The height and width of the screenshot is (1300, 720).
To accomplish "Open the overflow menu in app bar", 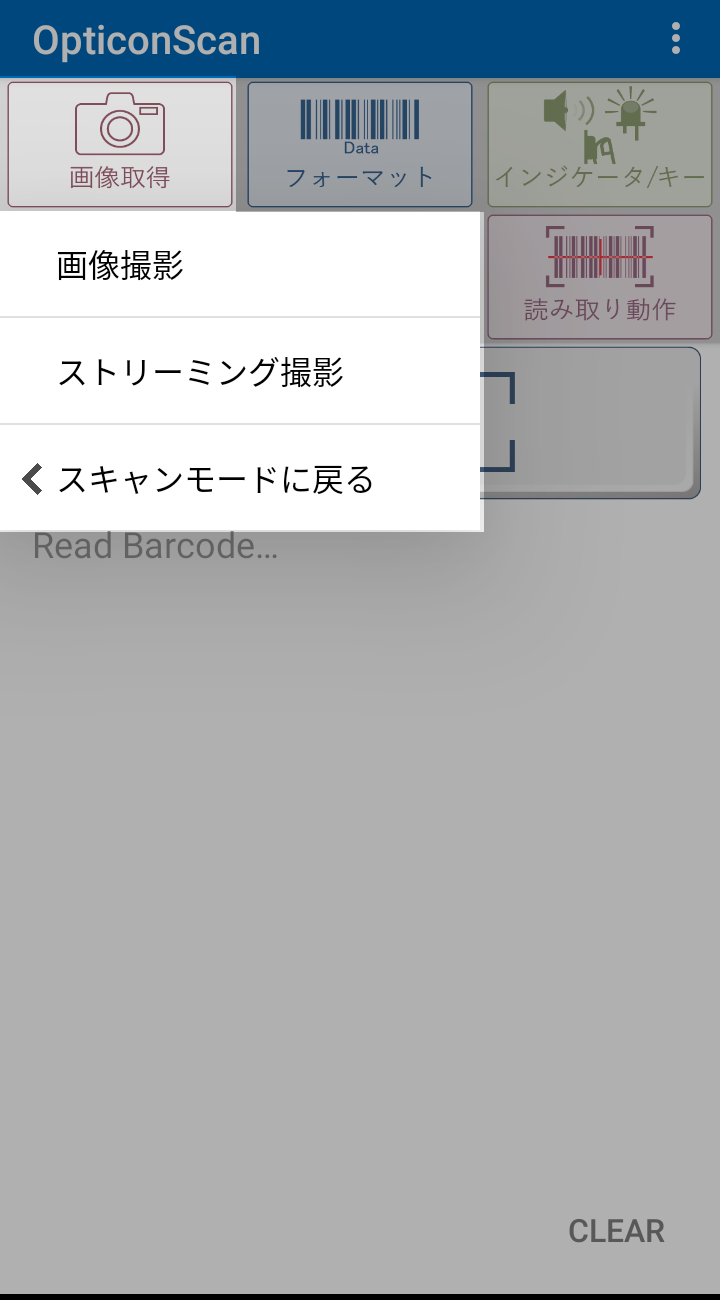I will pos(676,39).
